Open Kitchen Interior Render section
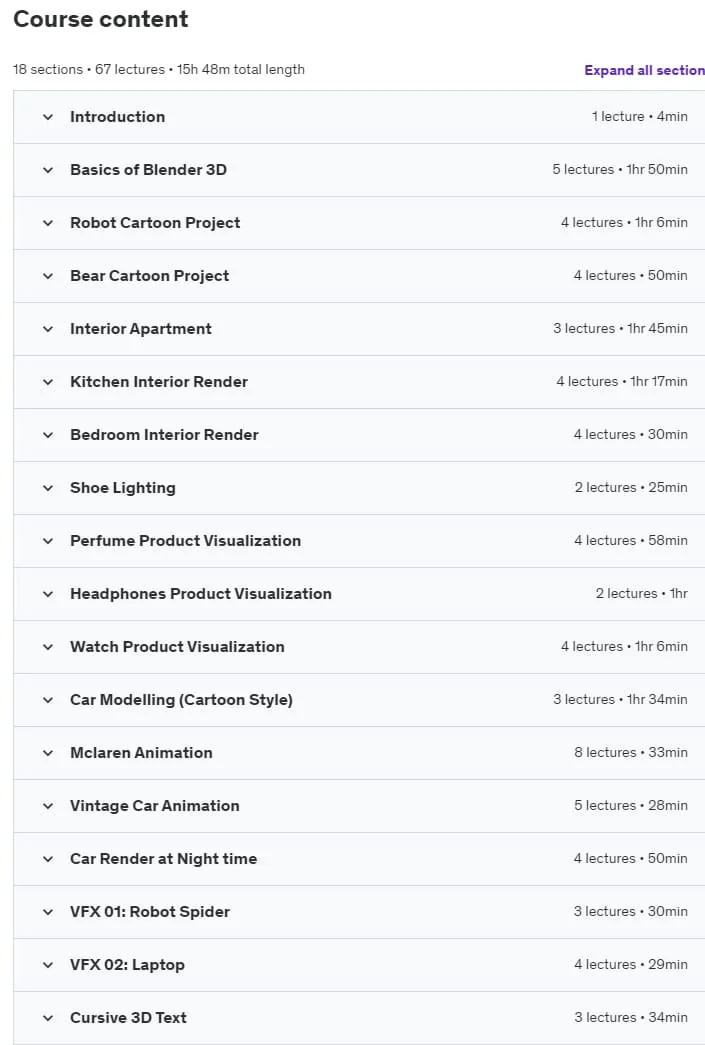Image resolution: width=705 pixels, height=1045 pixels. [359, 382]
